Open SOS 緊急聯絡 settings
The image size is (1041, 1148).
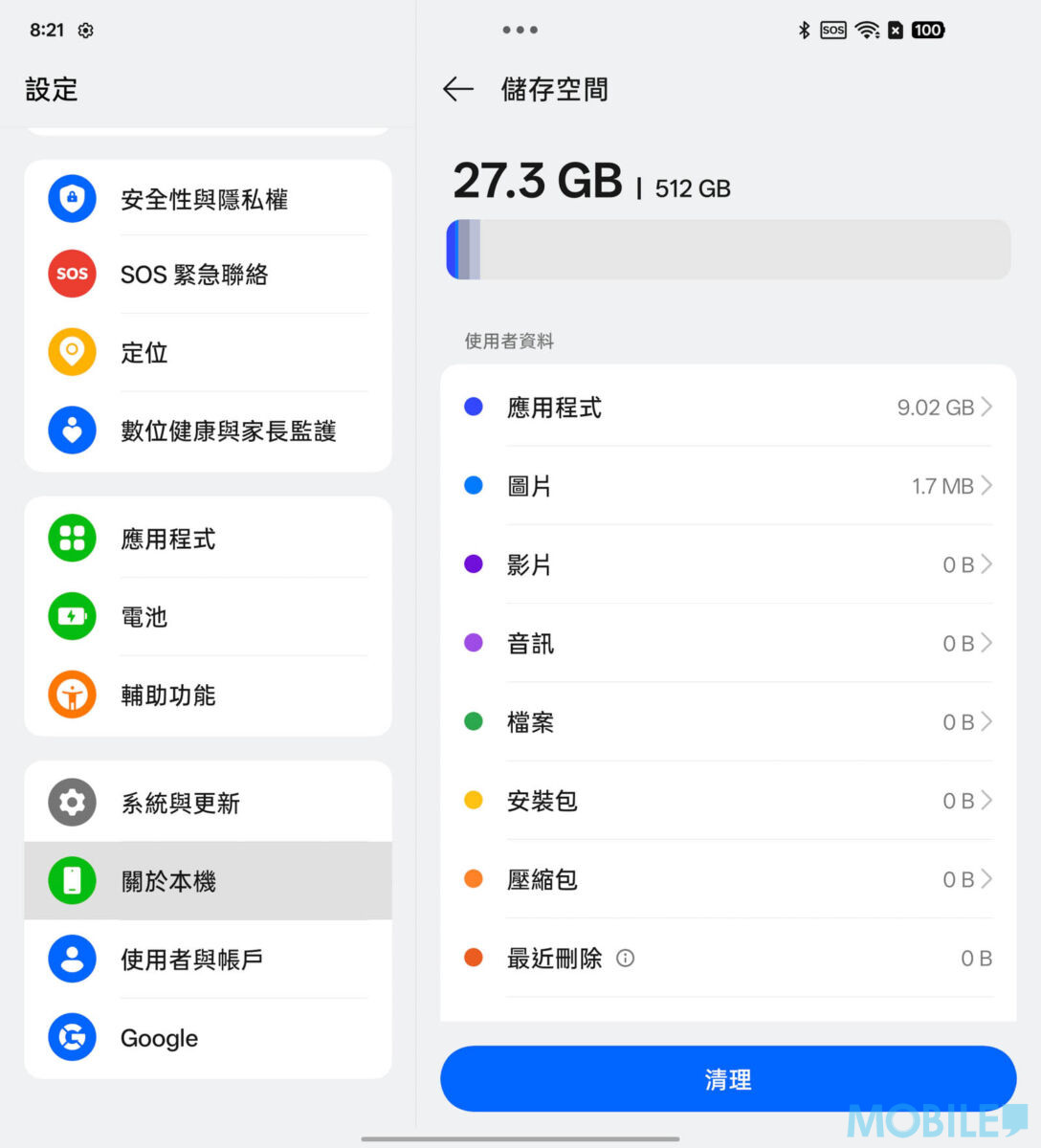coord(207,275)
